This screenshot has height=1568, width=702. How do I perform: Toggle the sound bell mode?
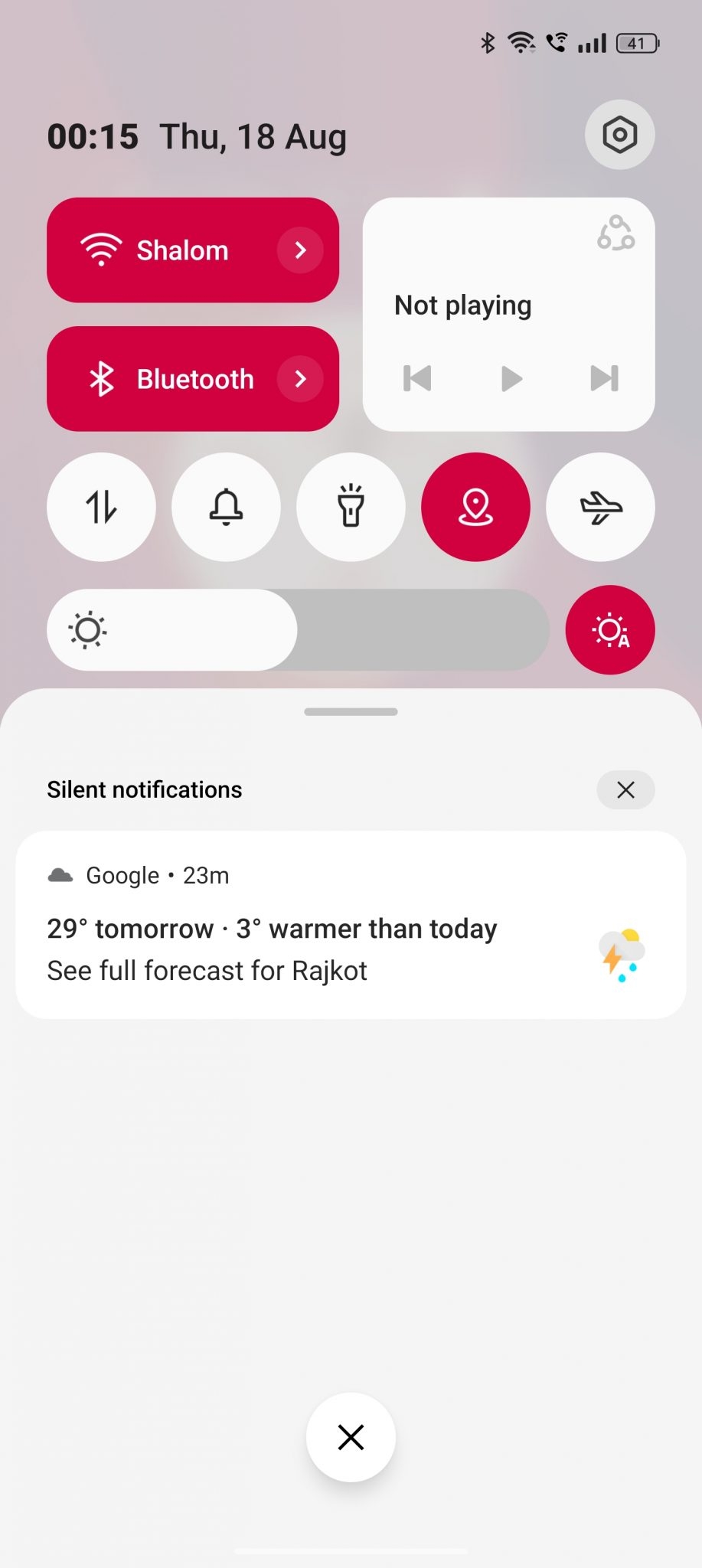(226, 507)
